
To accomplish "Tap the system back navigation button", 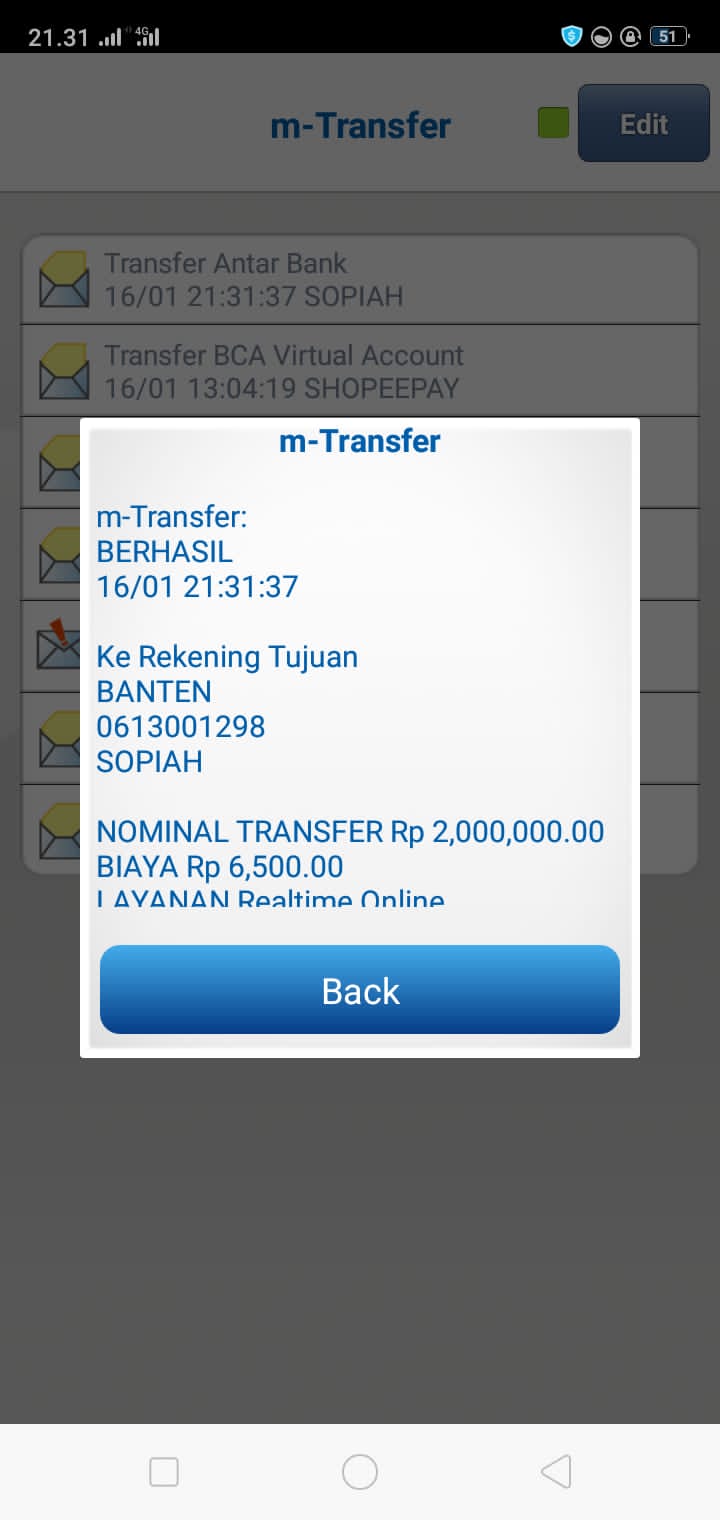I will [x=556, y=1472].
